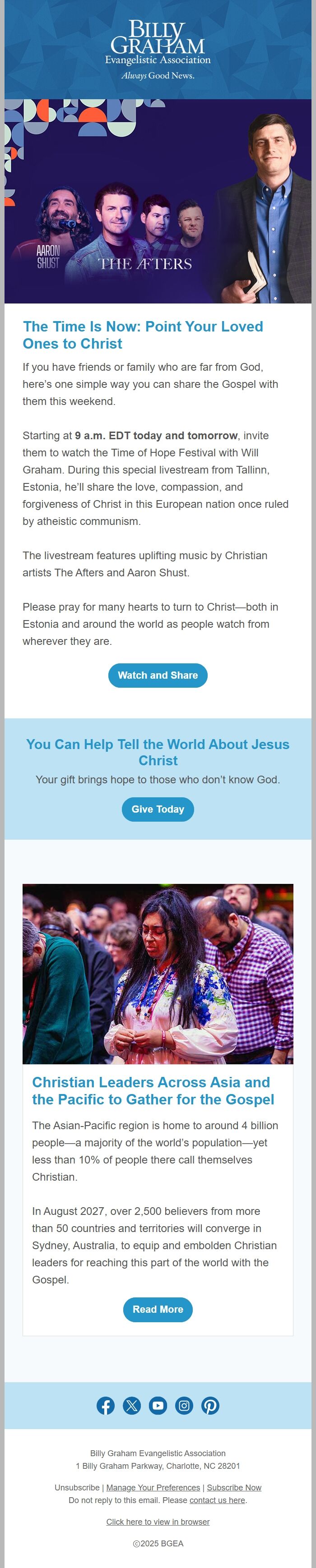Open Read More about Asia-Pacific gathering
Screen dimensions: 316x1568
[158, 1309]
